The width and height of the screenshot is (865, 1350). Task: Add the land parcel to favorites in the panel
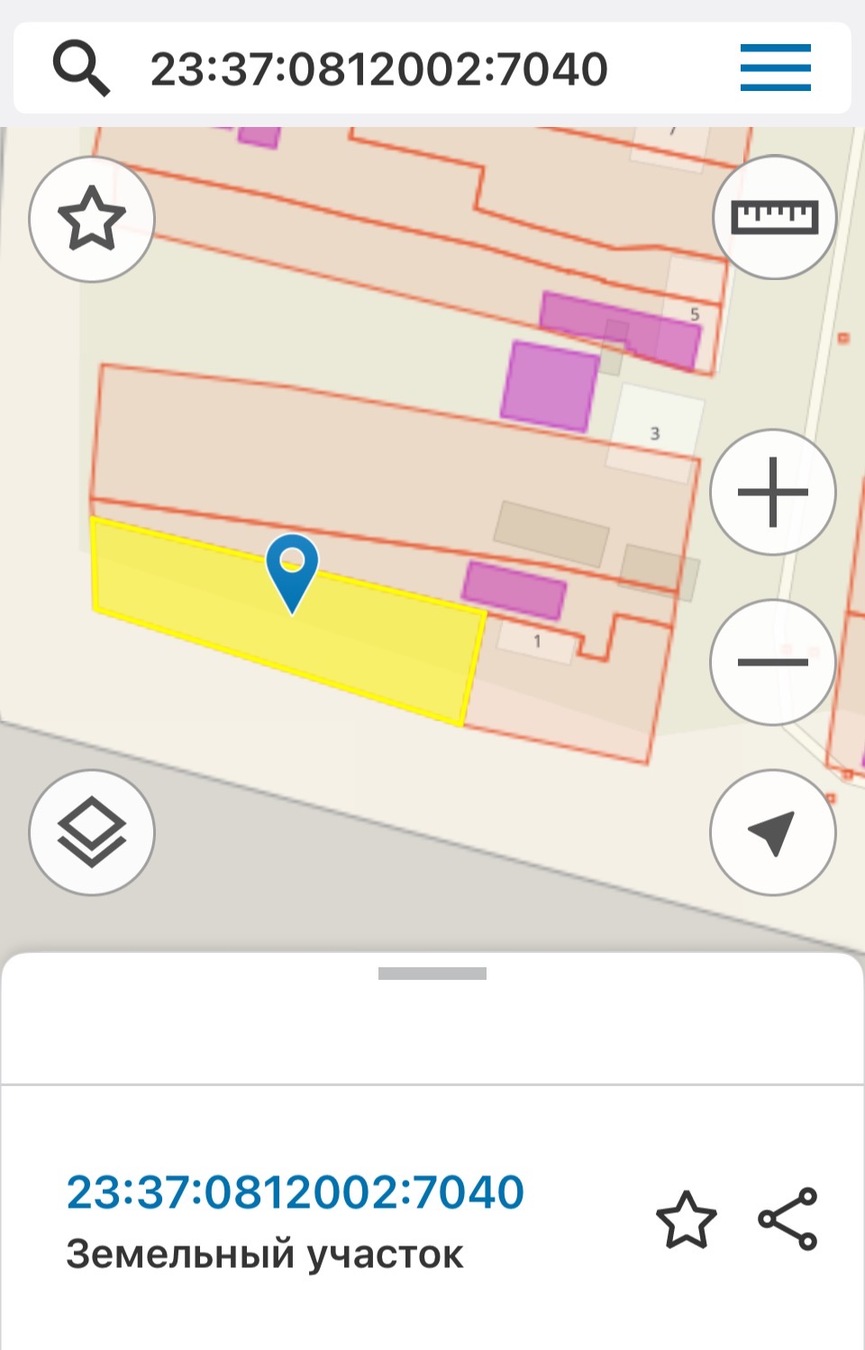pos(686,1219)
